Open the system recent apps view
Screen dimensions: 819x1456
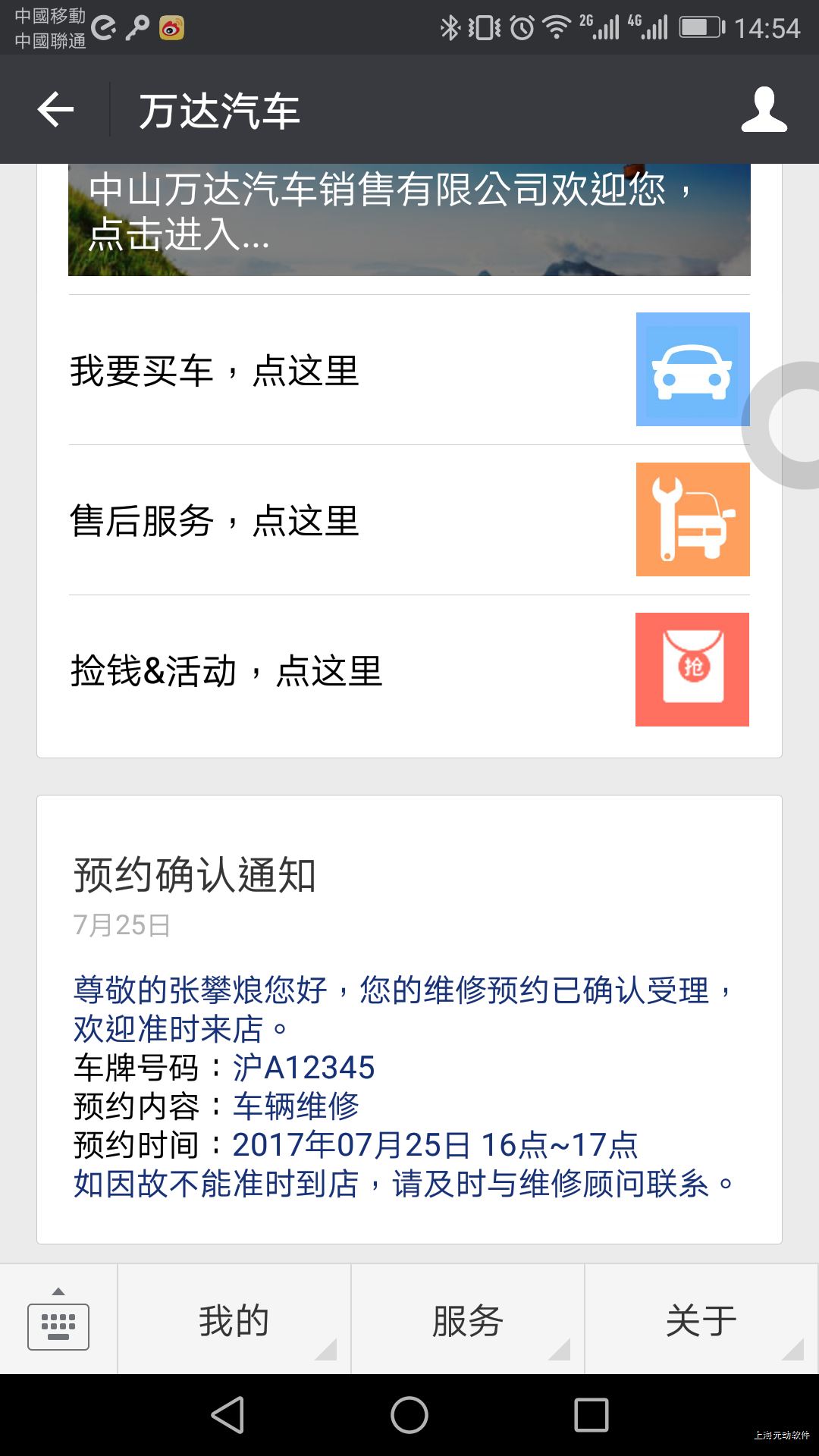point(591,1415)
